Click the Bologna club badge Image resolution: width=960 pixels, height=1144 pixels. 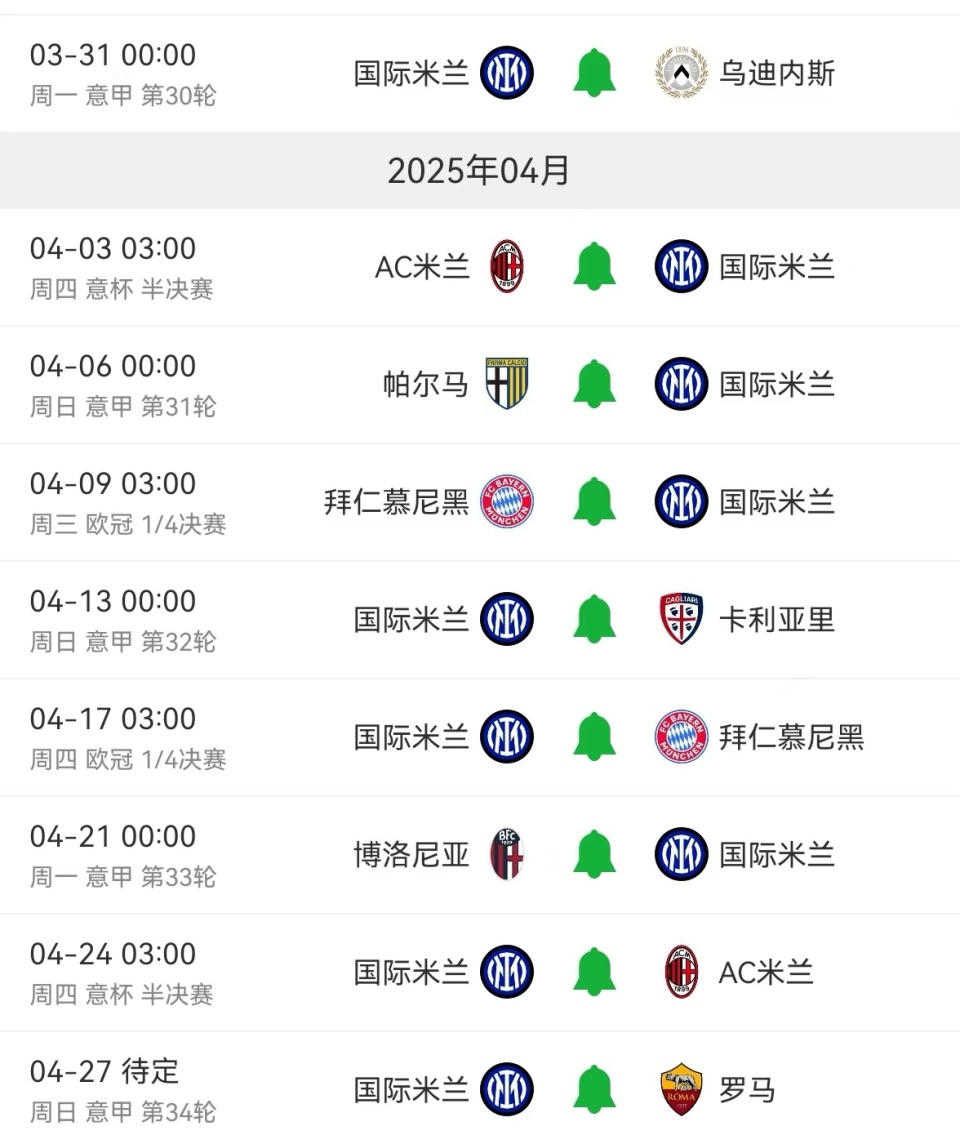[509, 854]
